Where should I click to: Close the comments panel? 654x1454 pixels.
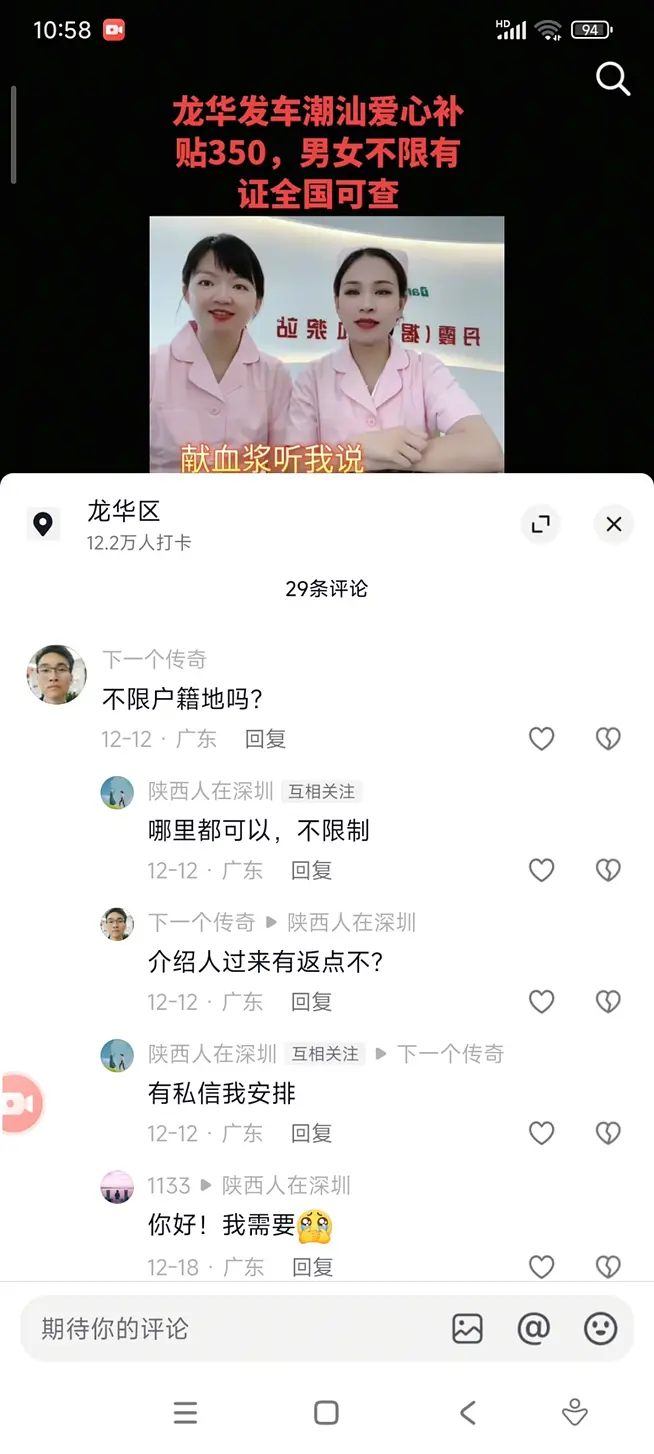(614, 524)
